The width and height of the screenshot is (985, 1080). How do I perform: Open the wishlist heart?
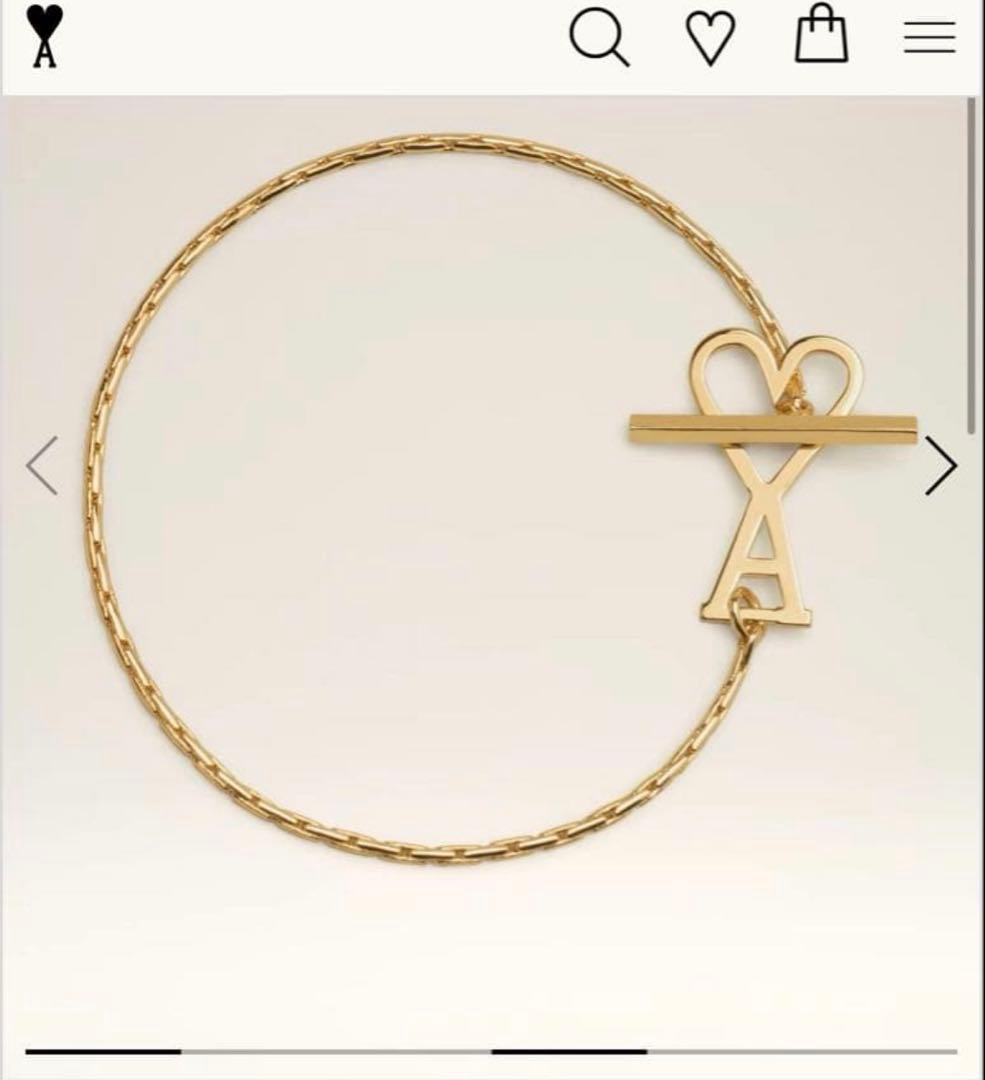tap(710, 38)
